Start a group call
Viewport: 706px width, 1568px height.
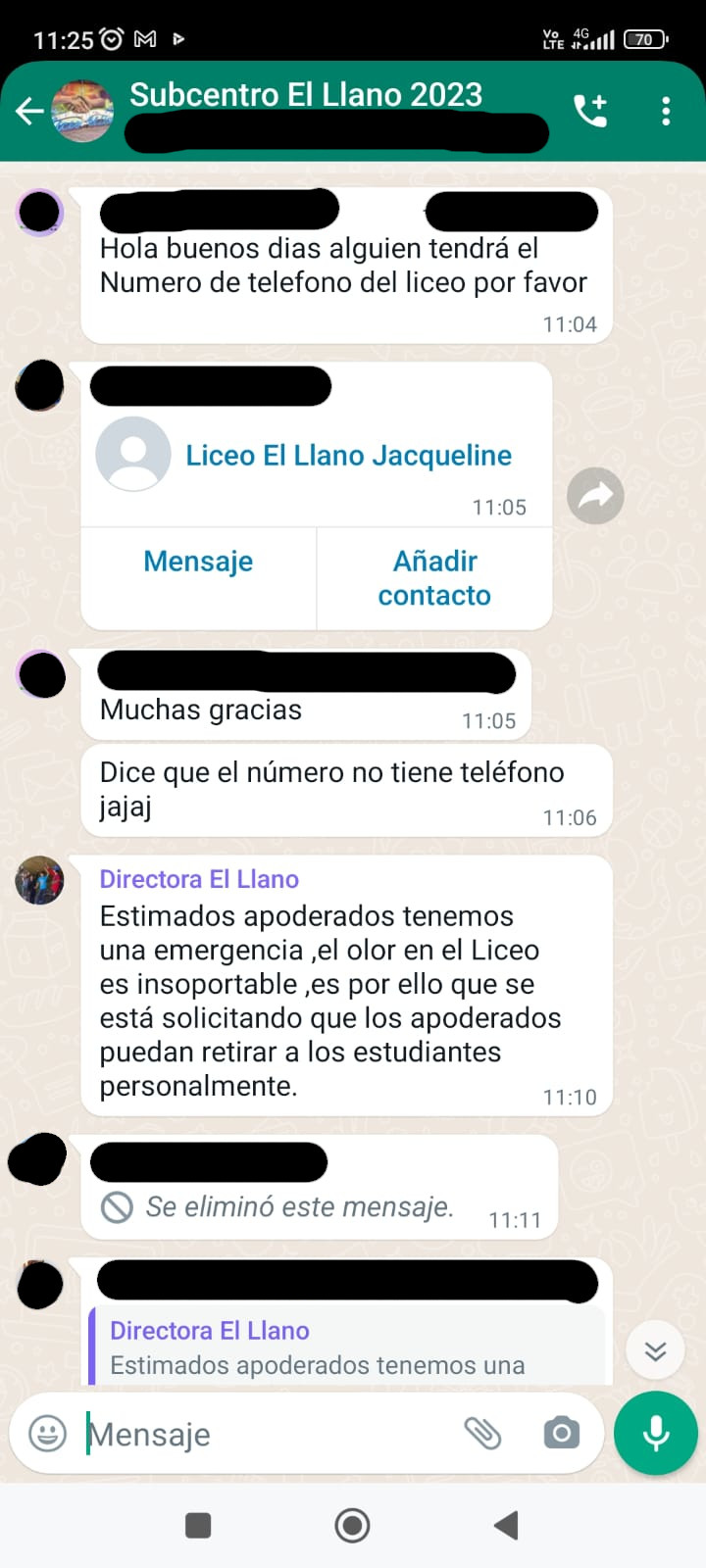click(590, 111)
